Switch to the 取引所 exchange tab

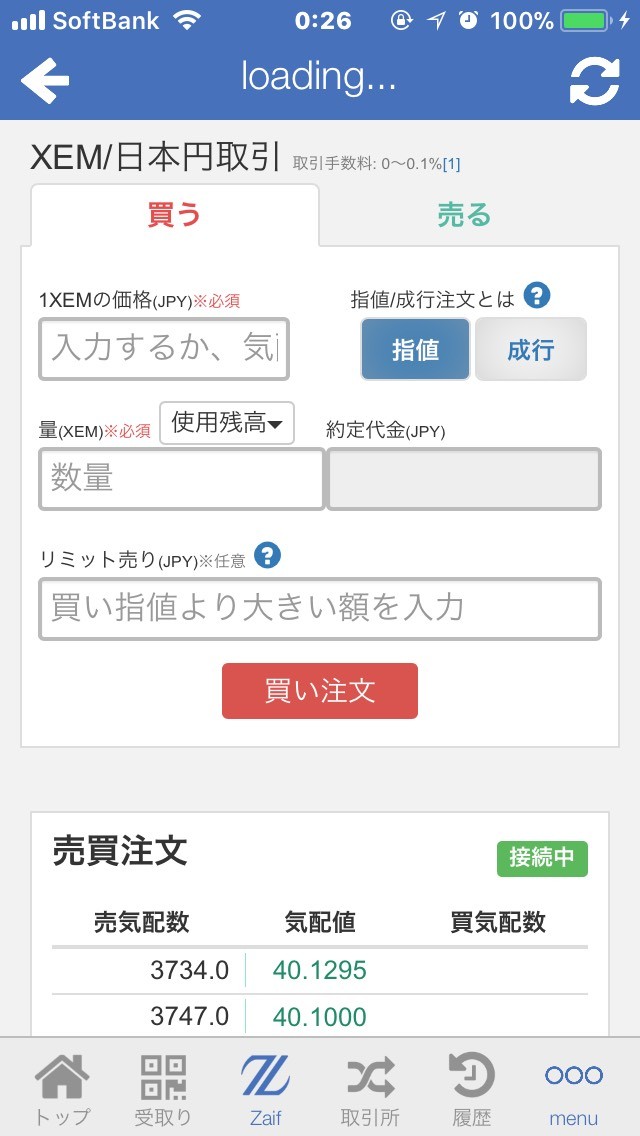370,1088
